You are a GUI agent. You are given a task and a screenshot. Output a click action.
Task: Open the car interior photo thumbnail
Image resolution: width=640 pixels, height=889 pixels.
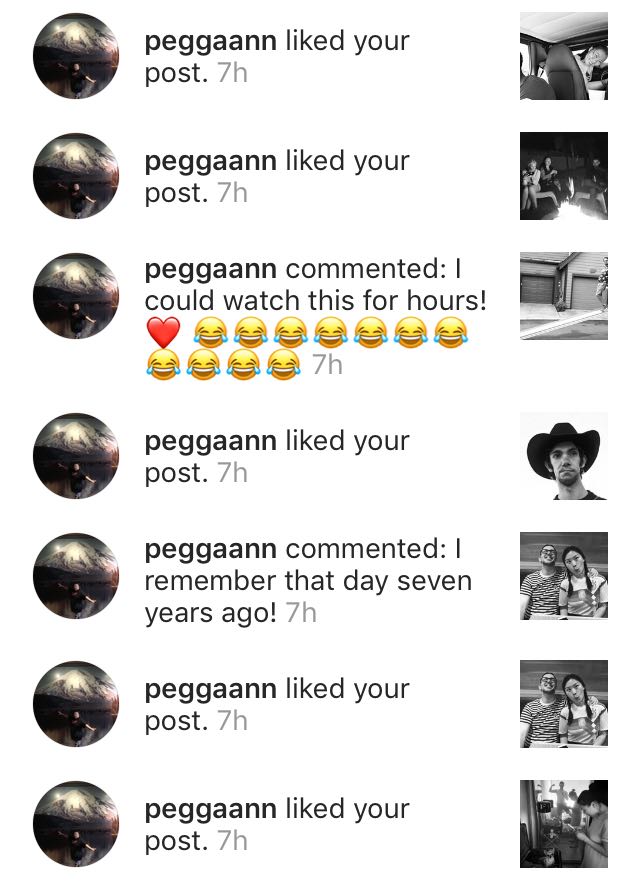(x=563, y=56)
